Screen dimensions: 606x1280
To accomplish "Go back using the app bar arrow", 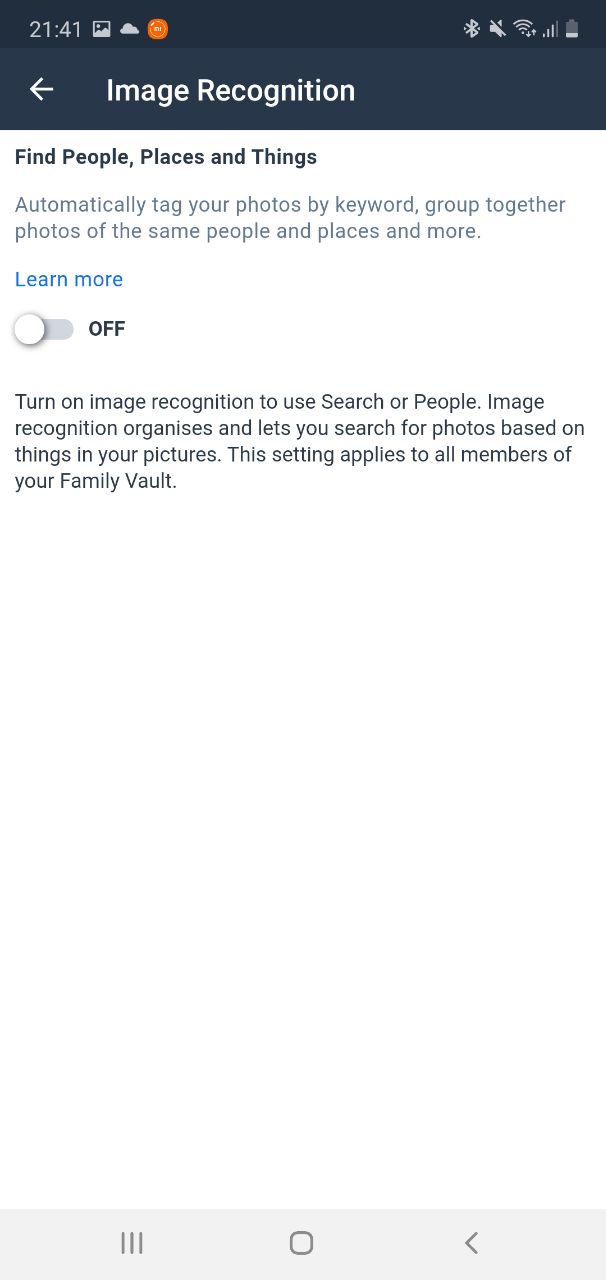I will (41, 90).
